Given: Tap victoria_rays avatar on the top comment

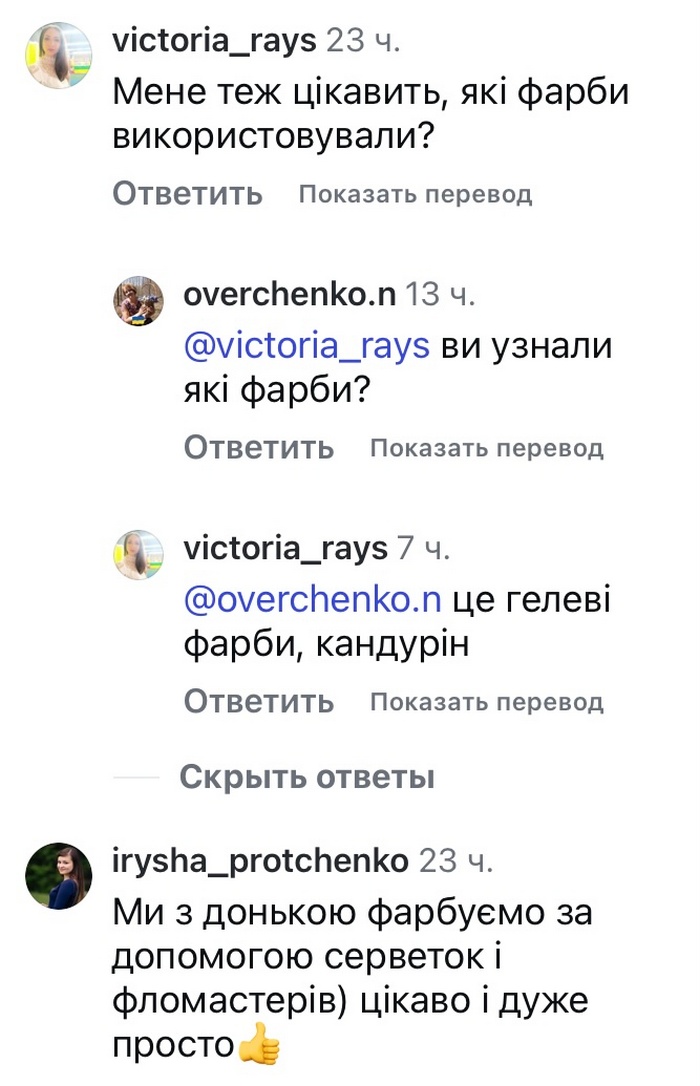Looking at the screenshot, I should (x=59, y=56).
